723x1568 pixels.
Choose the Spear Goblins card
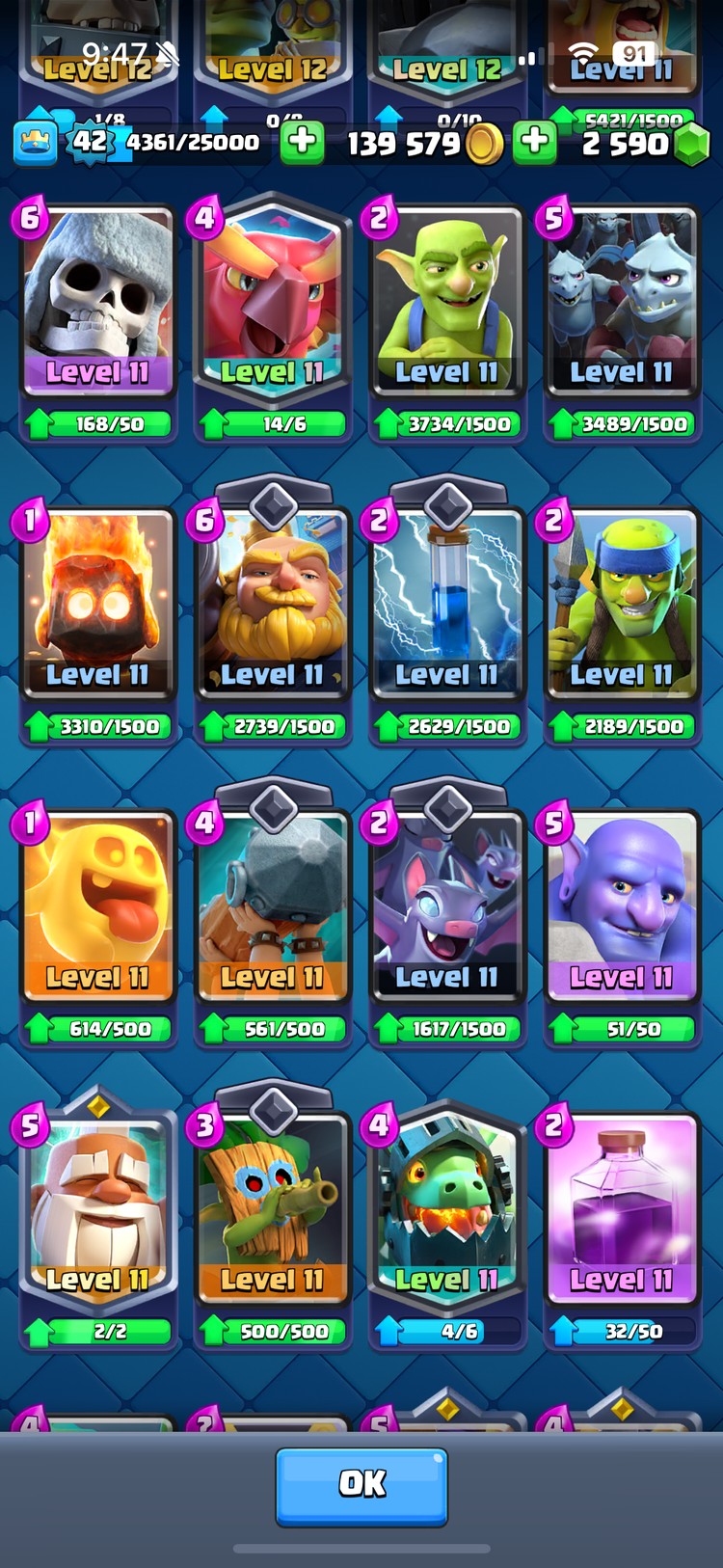(x=621, y=603)
